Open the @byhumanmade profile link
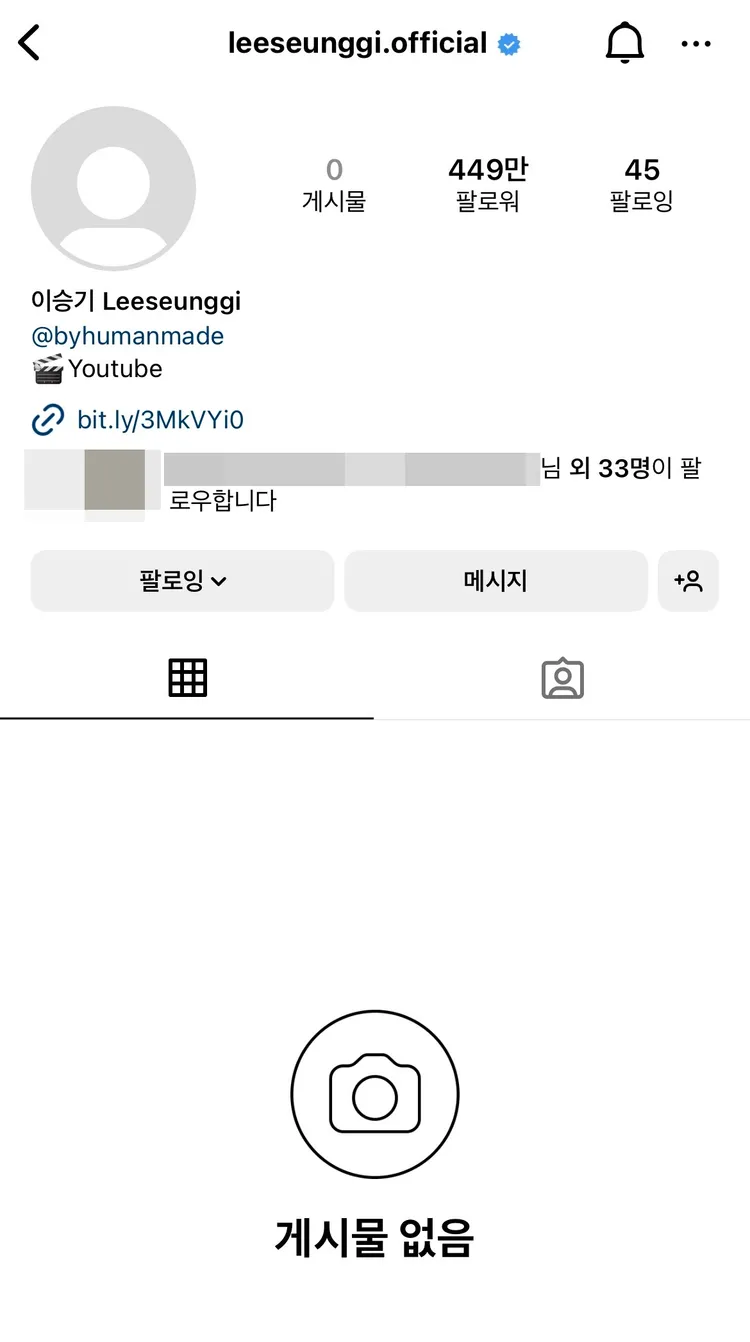This screenshot has height=1342, width=750. (125, 336)
